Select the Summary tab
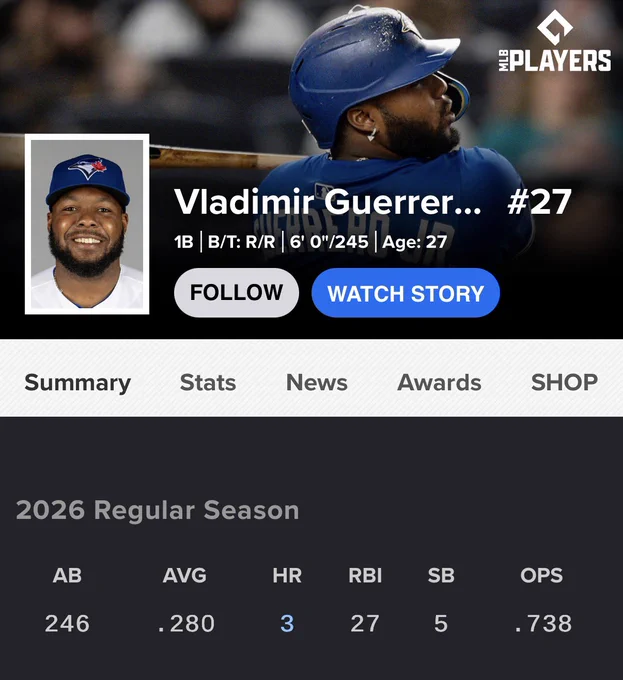This screenshot has width=623, height=680. (x=78, y=383)
